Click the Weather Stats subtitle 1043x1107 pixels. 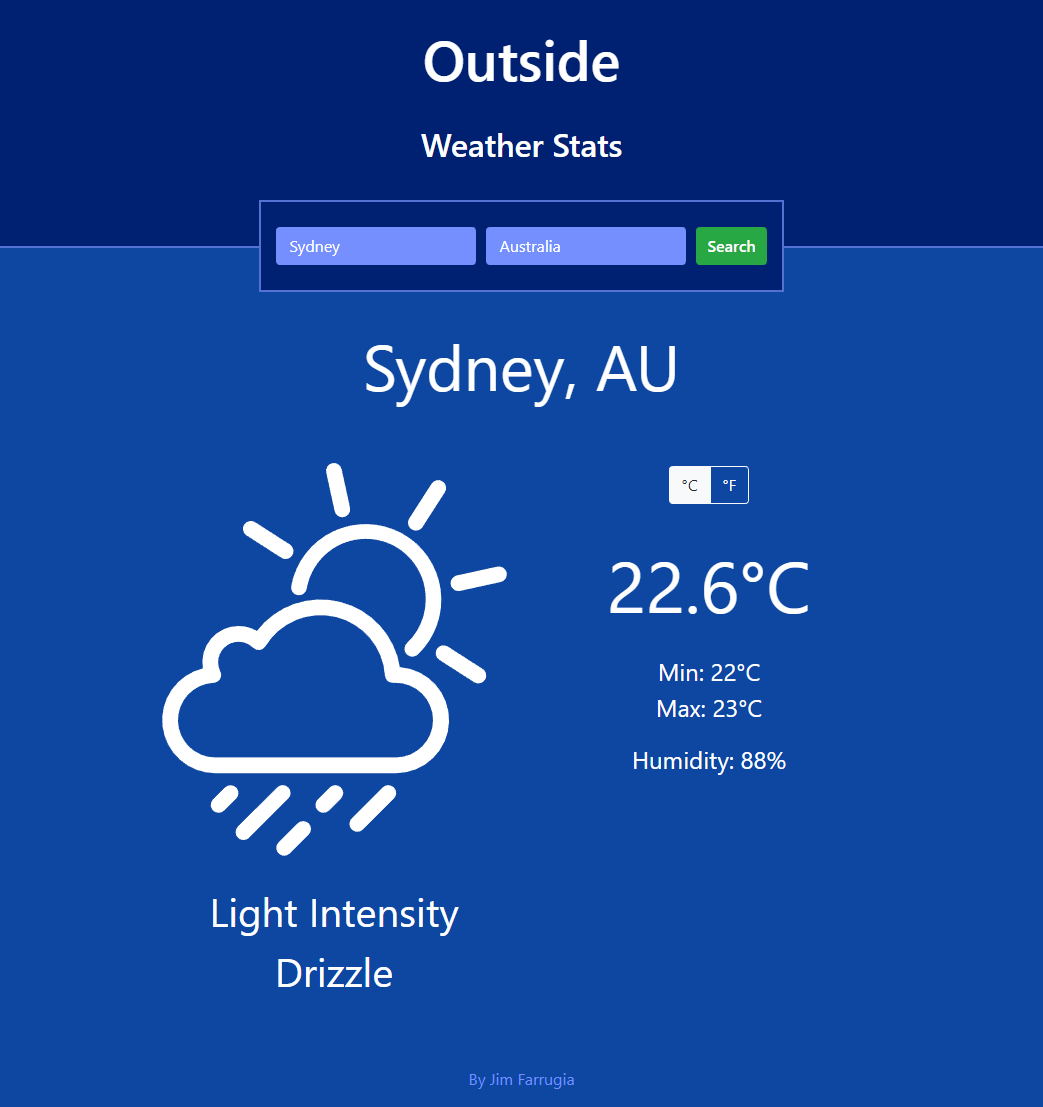coord(521,146)
